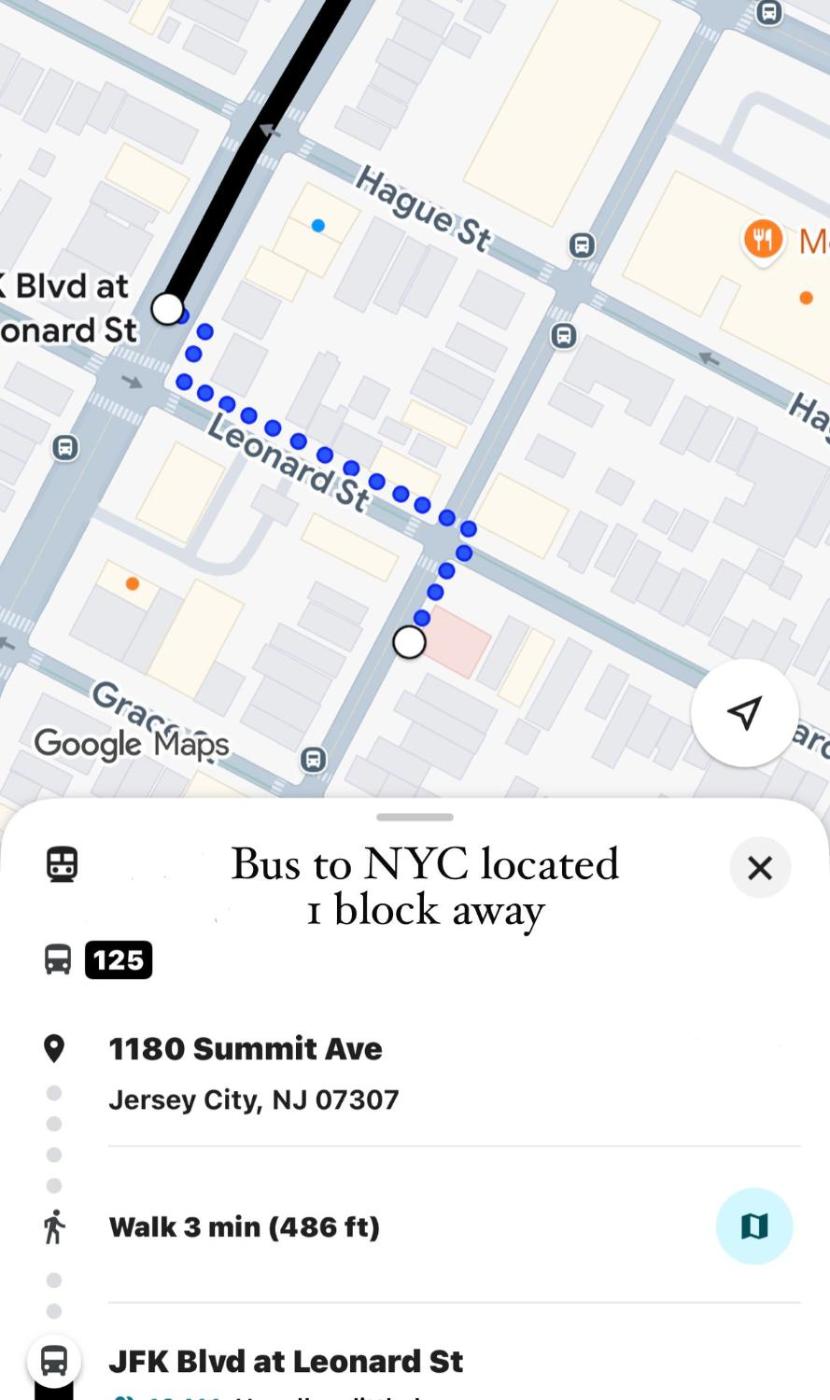This screenshot has width=830, height=1400.
Task: Open map preview for Walk 3 min step
Action: [x=754, y=1226]
